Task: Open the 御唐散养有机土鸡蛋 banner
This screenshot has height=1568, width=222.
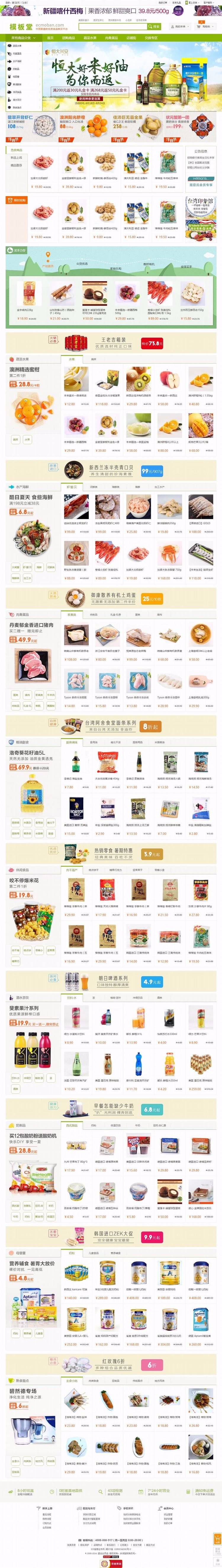Action: tap(111, 598)
